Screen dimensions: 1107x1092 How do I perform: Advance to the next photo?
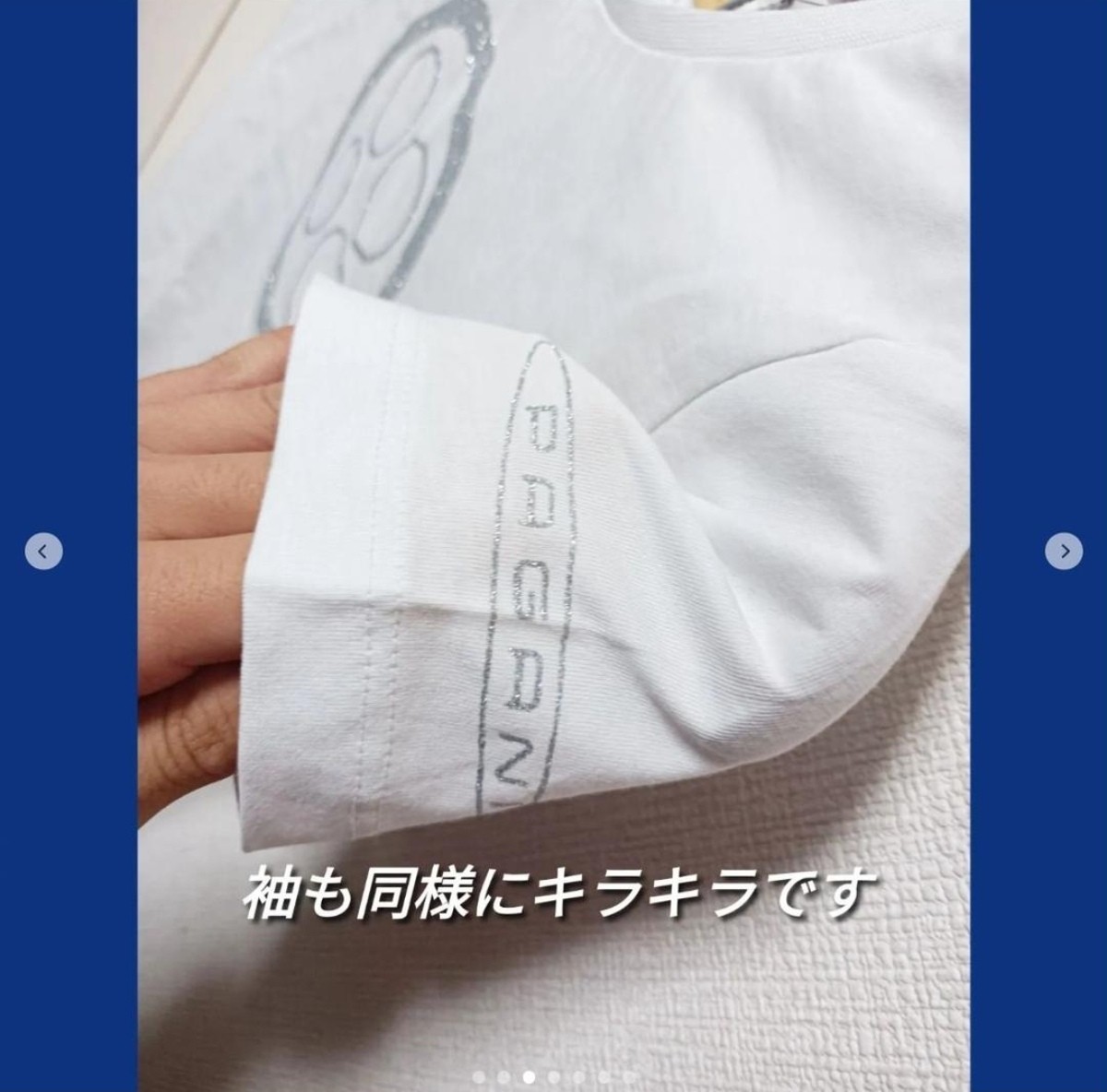1064,552
